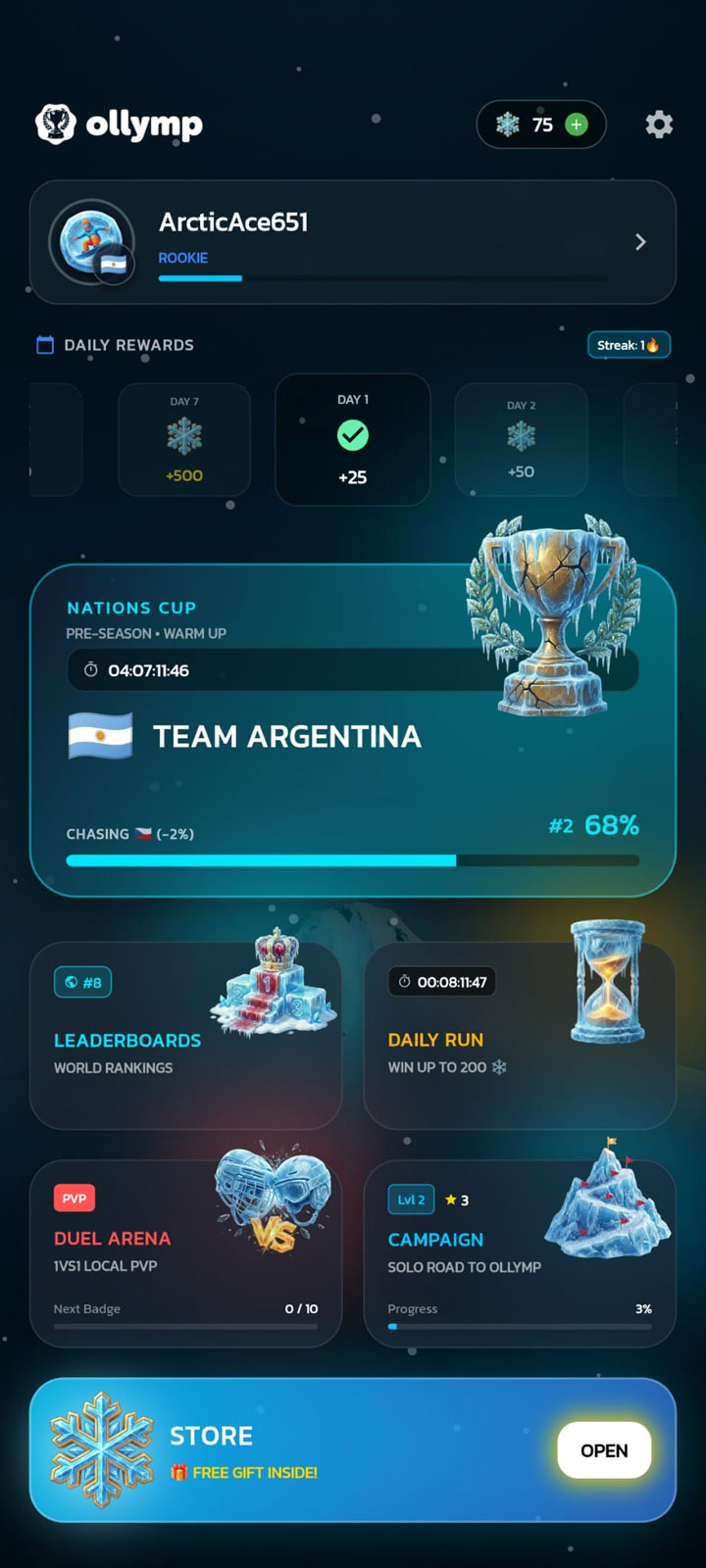Image resolution: width=706 pixels, height=1568 pixels.
Task: Add more snowflake currency with the plus button
Action: coord(577,124)
